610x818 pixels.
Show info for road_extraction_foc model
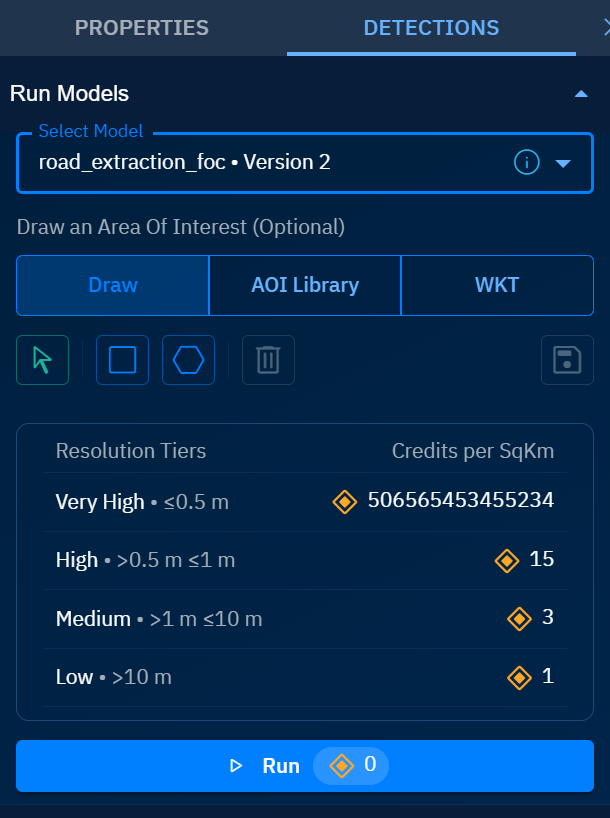(x=526, y=162)
